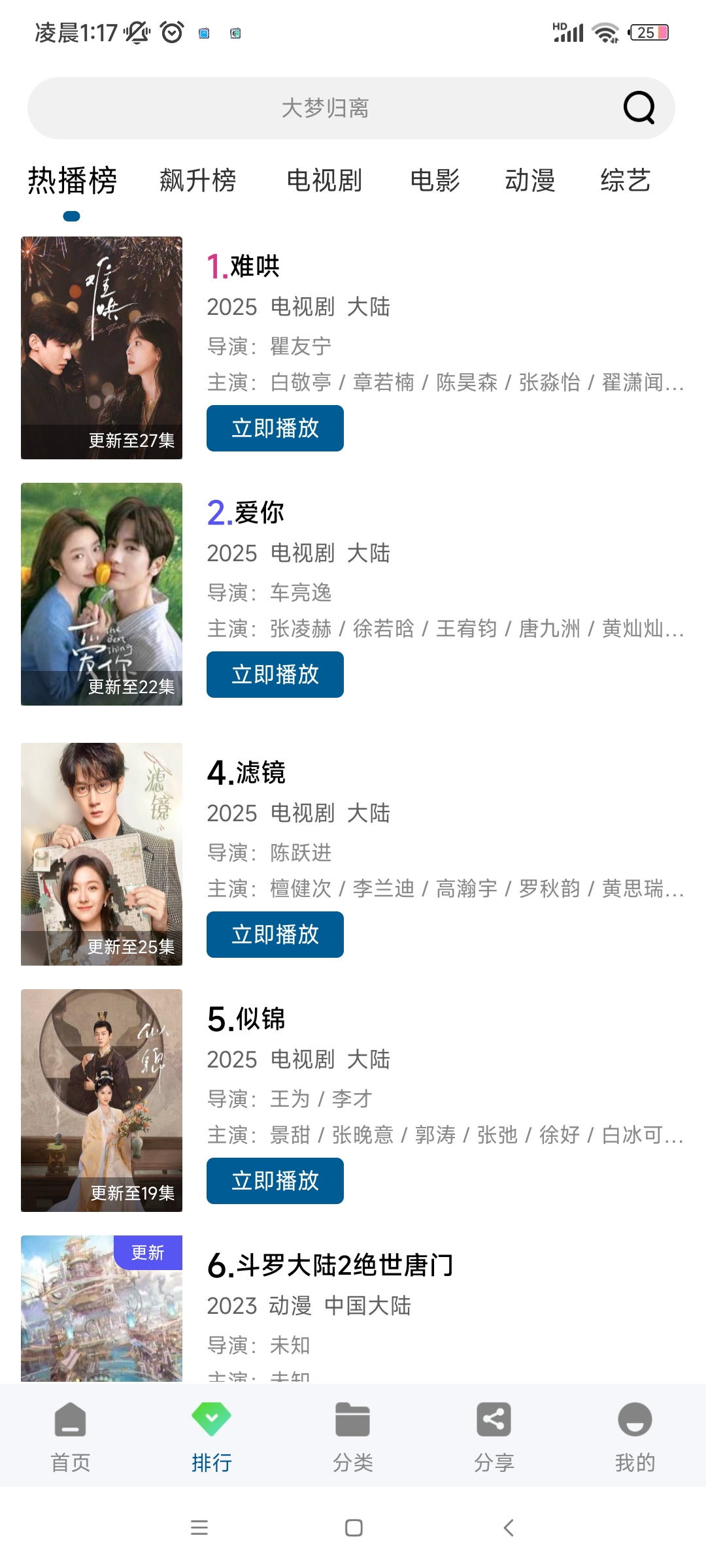
Task: Start playing 爱你 now
Action: click(275, 674)
